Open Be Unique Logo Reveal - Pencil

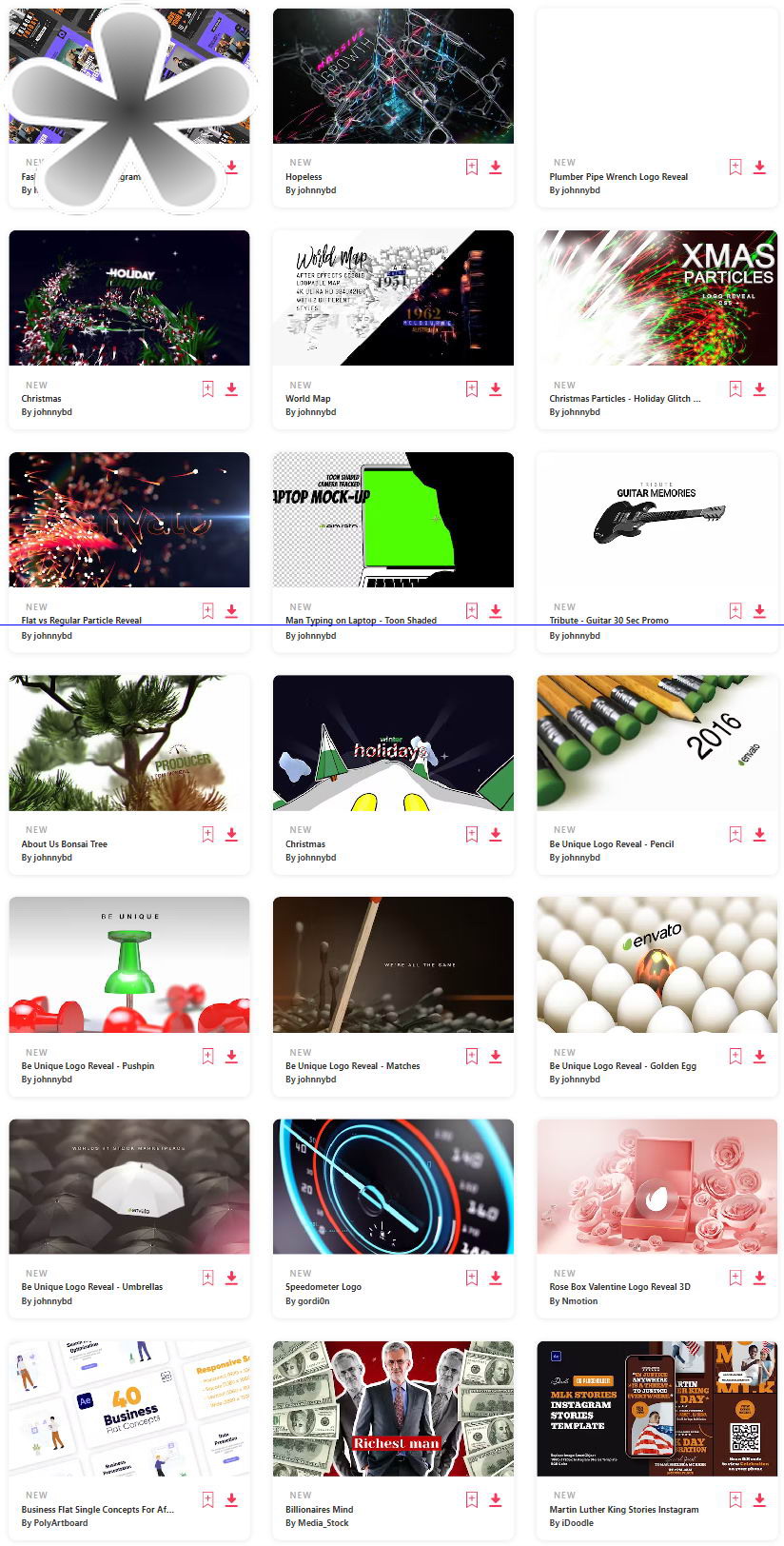click(657, 743)
